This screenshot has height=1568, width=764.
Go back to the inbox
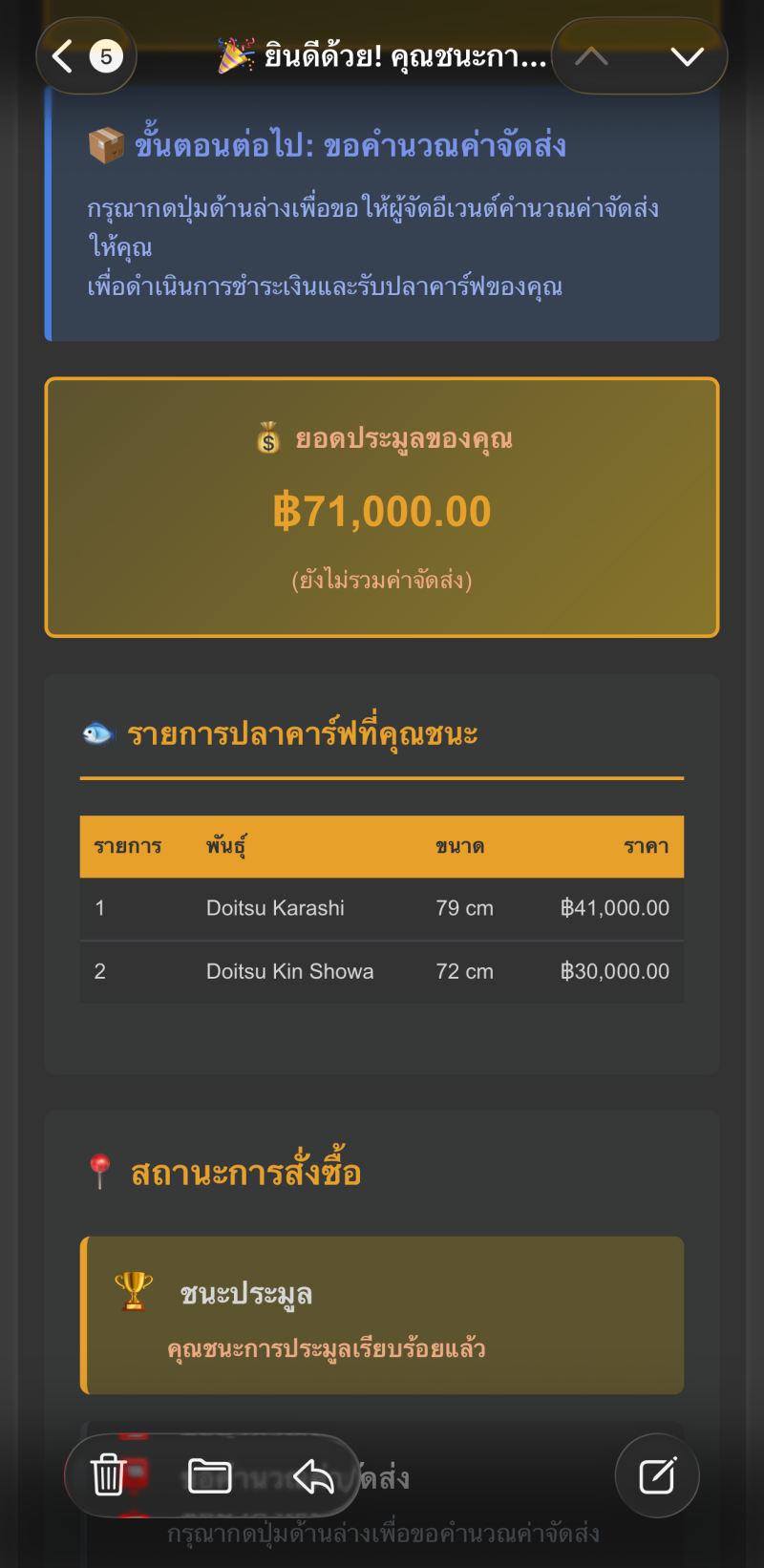(x=65, y=56)
